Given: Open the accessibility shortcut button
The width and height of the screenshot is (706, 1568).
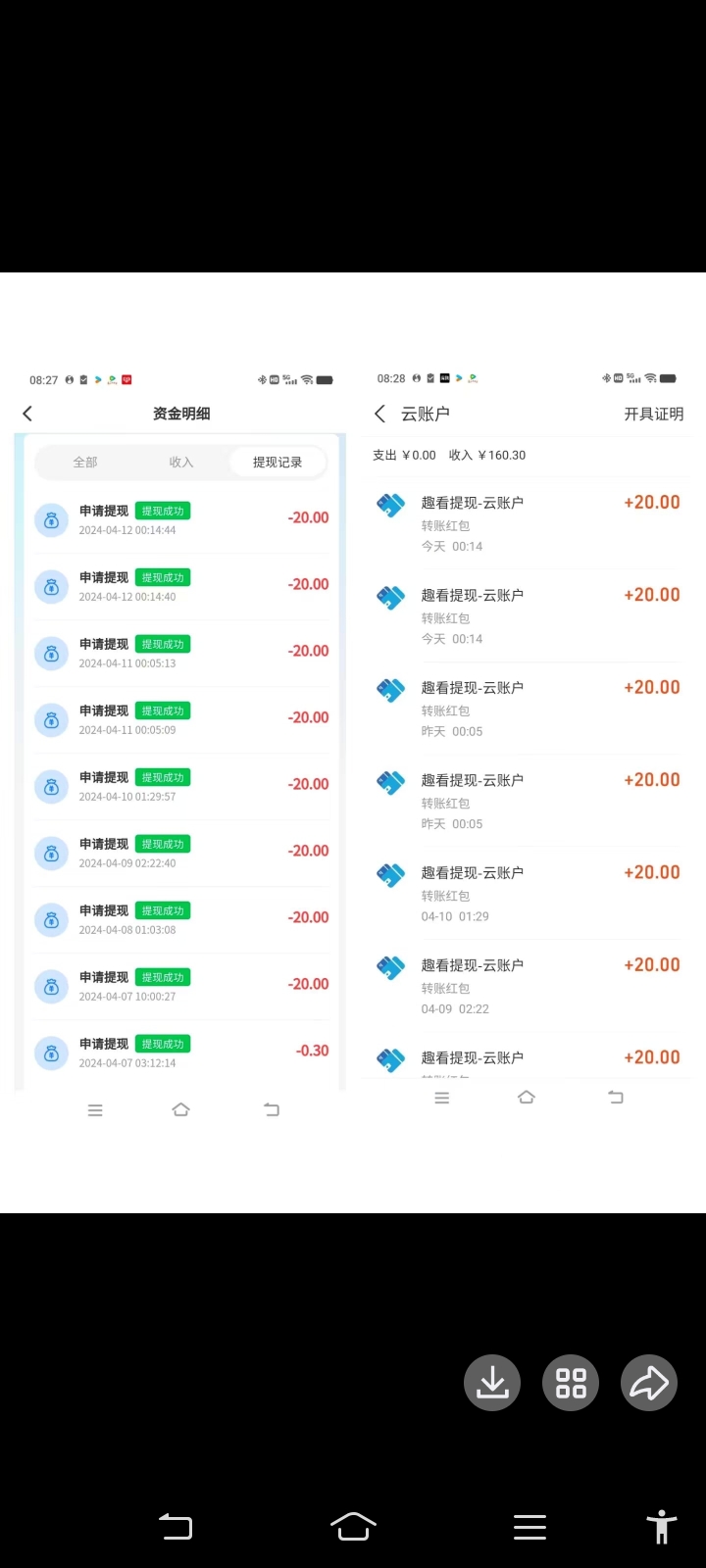Looking at the screenshot, I should (662, 1527).
